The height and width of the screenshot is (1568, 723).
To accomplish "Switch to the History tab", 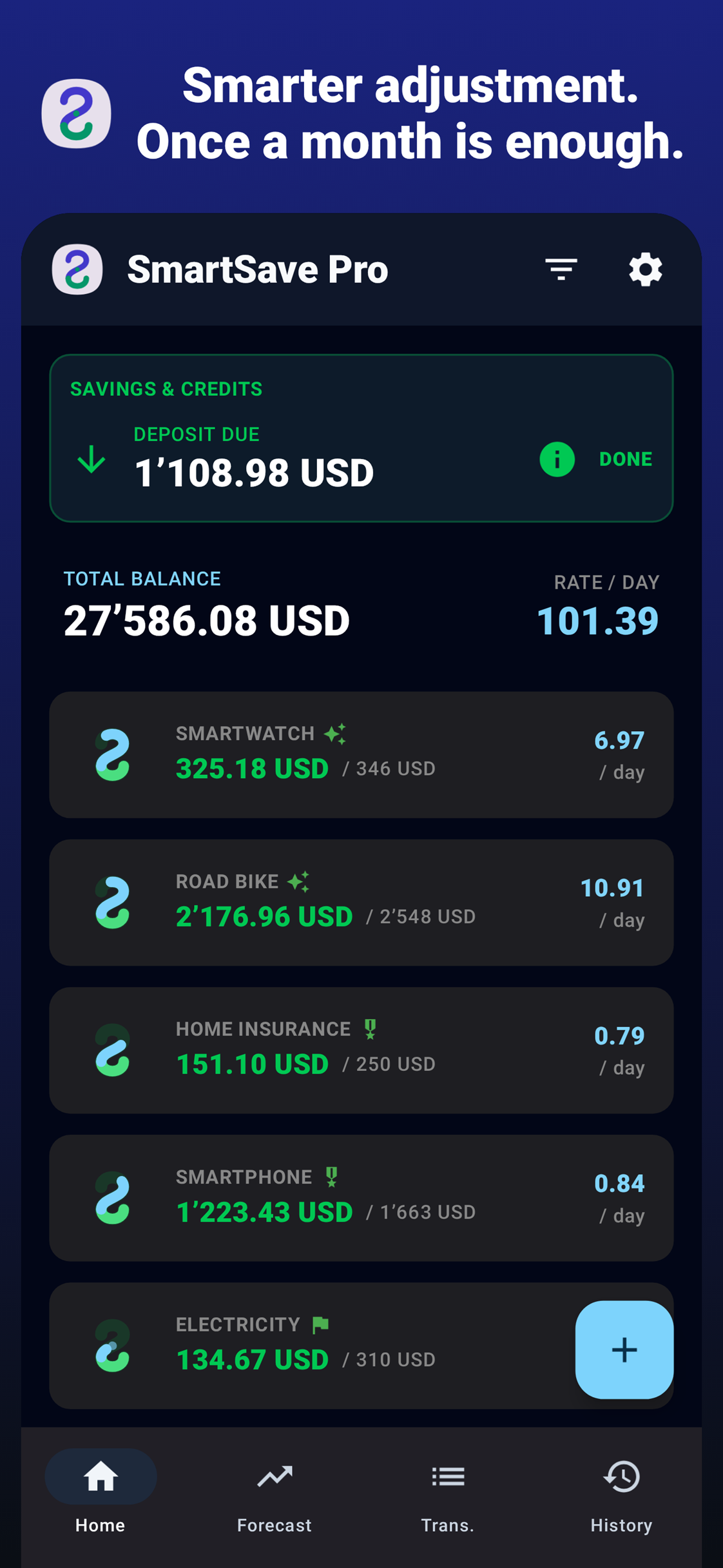I will [x=621, y=1496].
